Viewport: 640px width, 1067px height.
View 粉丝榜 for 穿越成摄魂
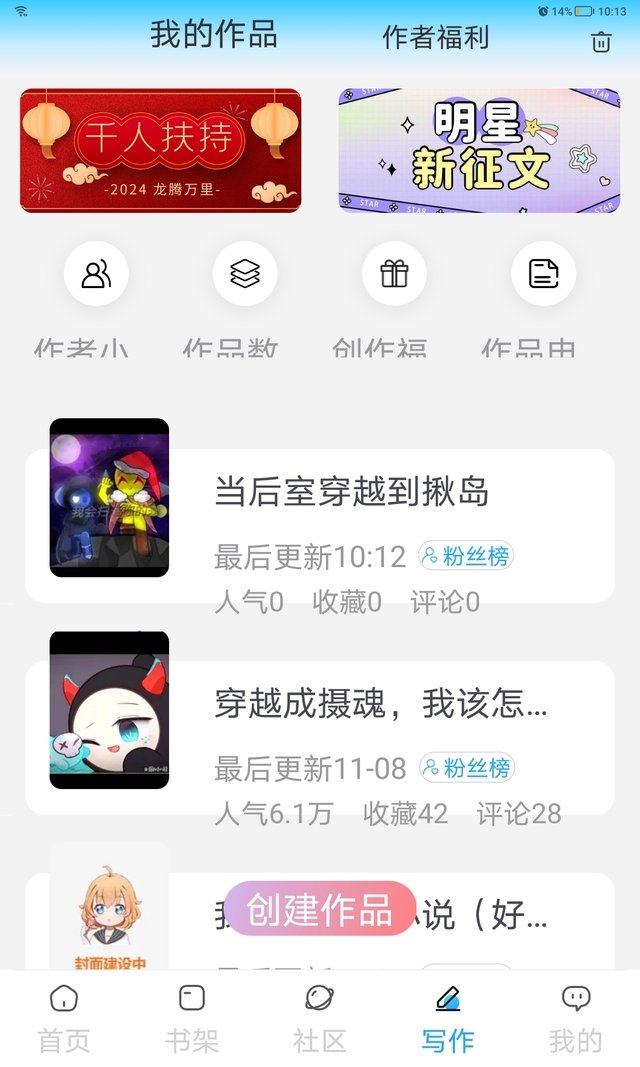(x=466, y=768)
